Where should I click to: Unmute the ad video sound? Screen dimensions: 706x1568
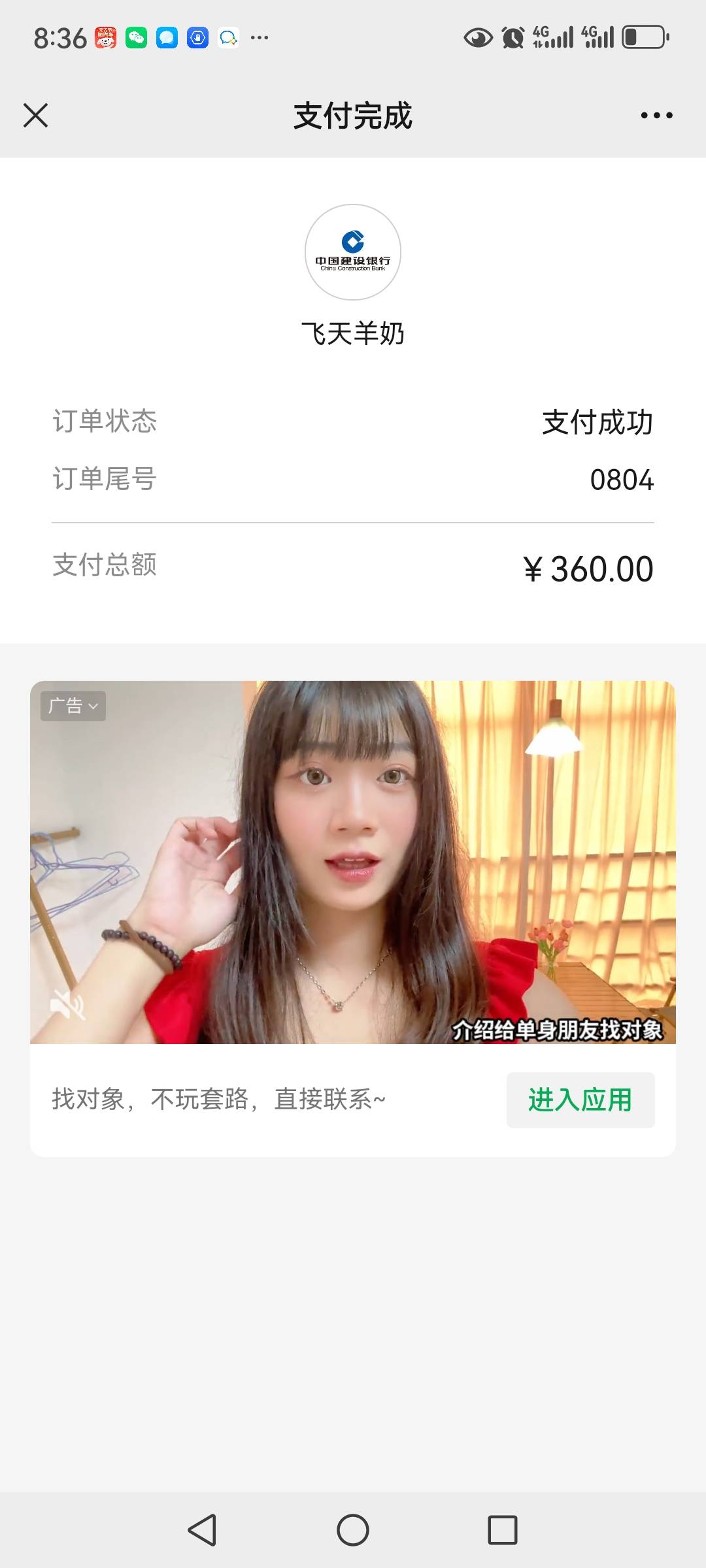(x=68, y=1004)
